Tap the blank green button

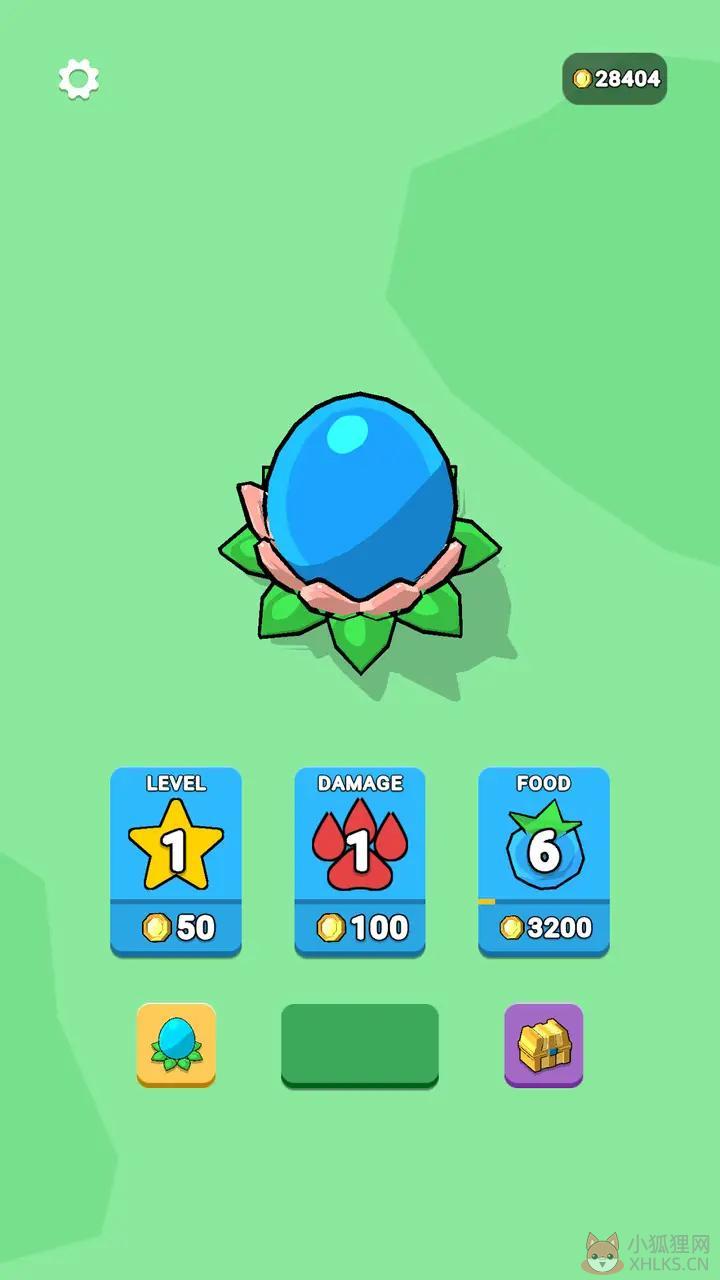[360, 1045]
